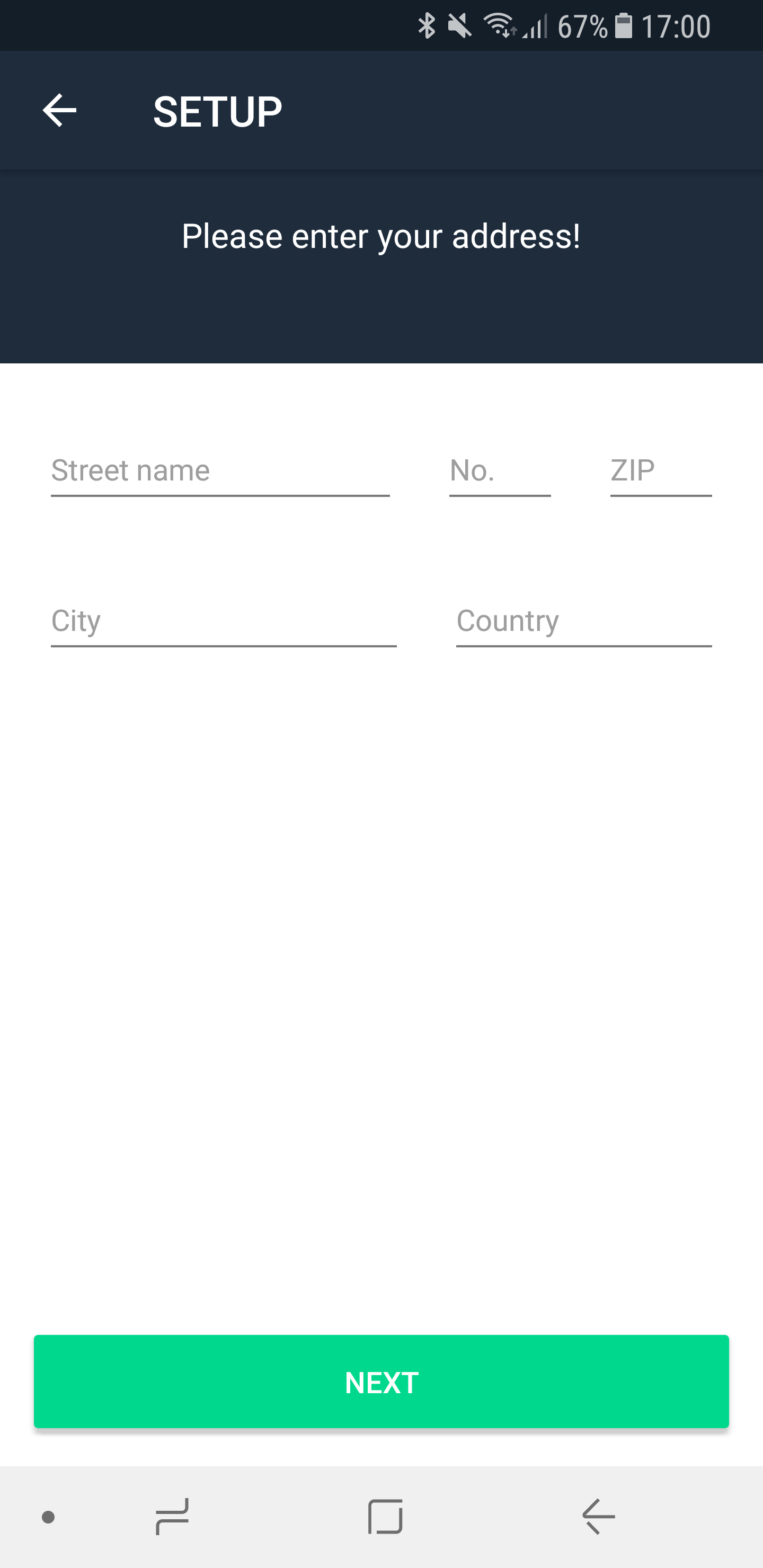Open recent apps from the navigation bar

click(172, 1516)
